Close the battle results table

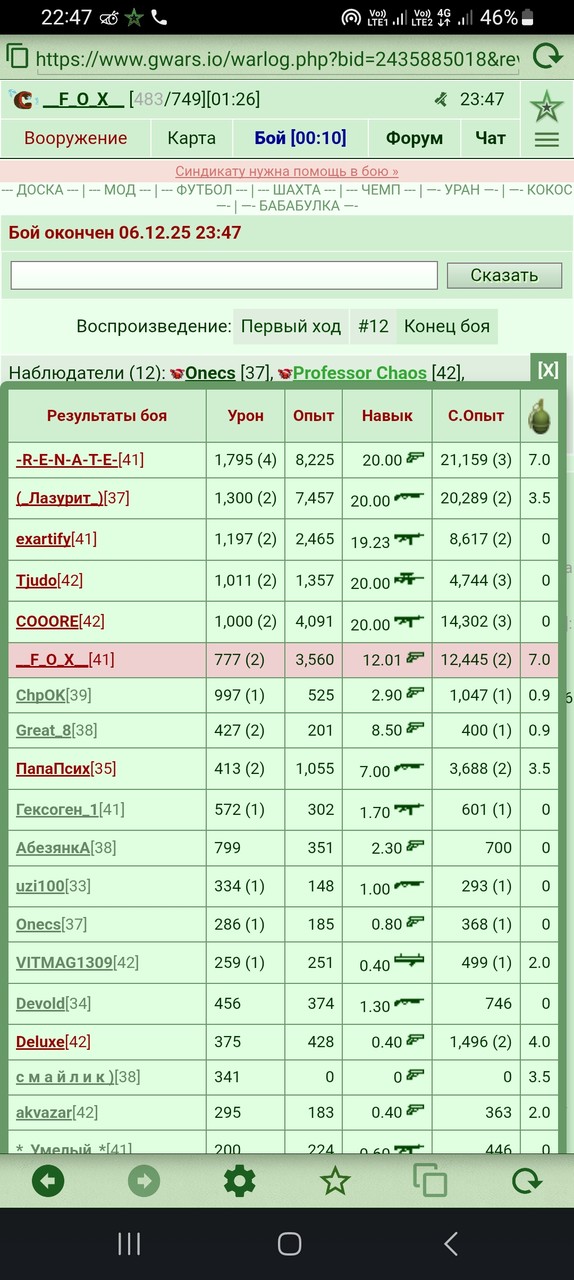coord(548,370)
